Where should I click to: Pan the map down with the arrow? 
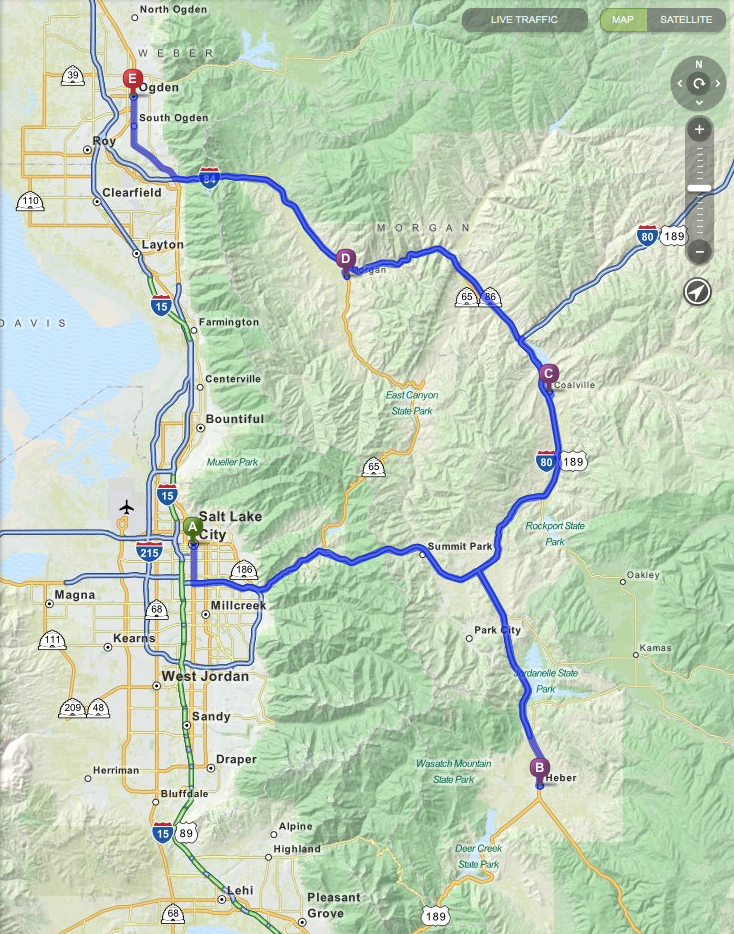click(x=699, y=102)
